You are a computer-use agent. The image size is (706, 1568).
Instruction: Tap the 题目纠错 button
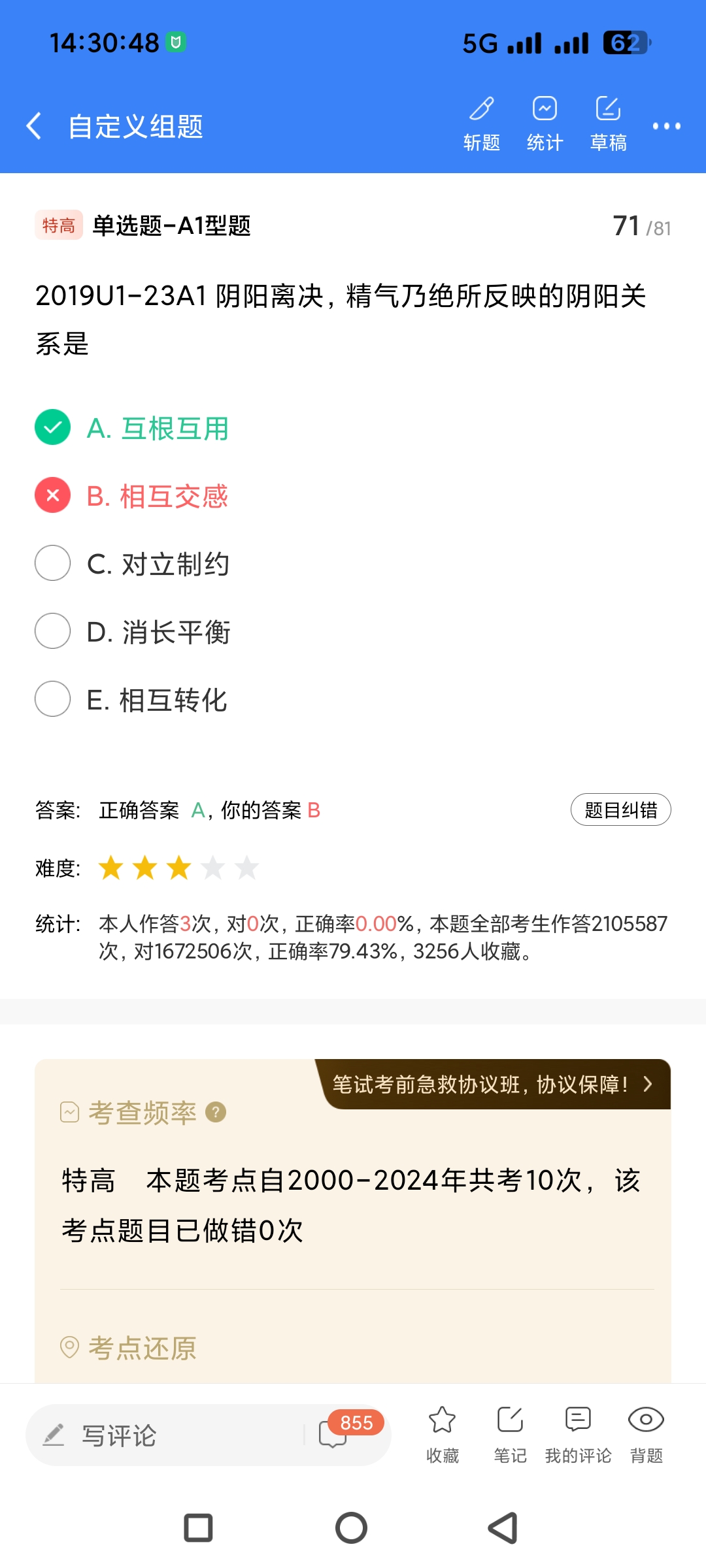click(620, 810)
